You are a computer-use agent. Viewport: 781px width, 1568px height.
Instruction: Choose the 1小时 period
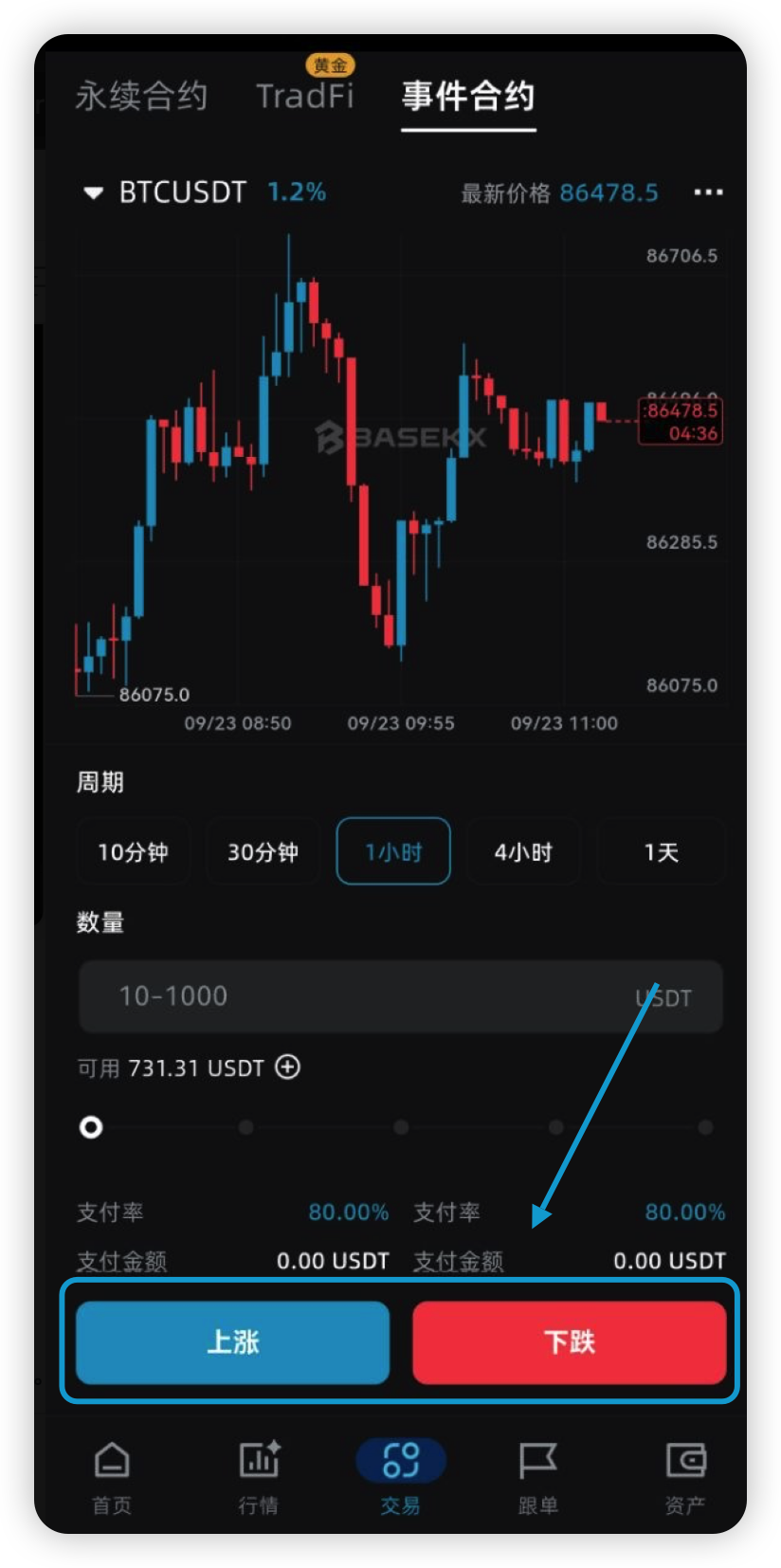pos(393,851)
